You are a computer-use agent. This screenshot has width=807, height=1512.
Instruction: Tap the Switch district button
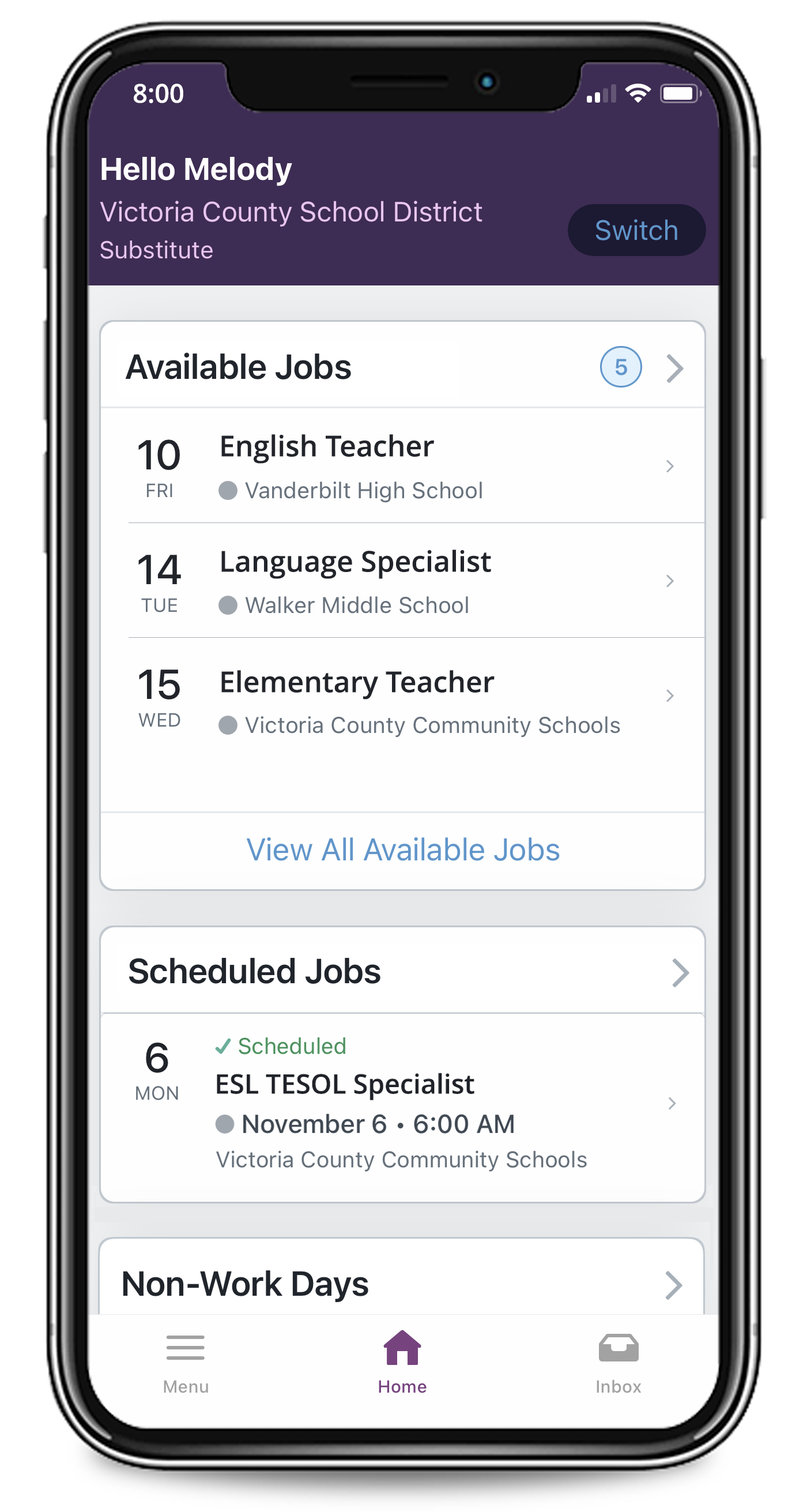coord(636,230)
